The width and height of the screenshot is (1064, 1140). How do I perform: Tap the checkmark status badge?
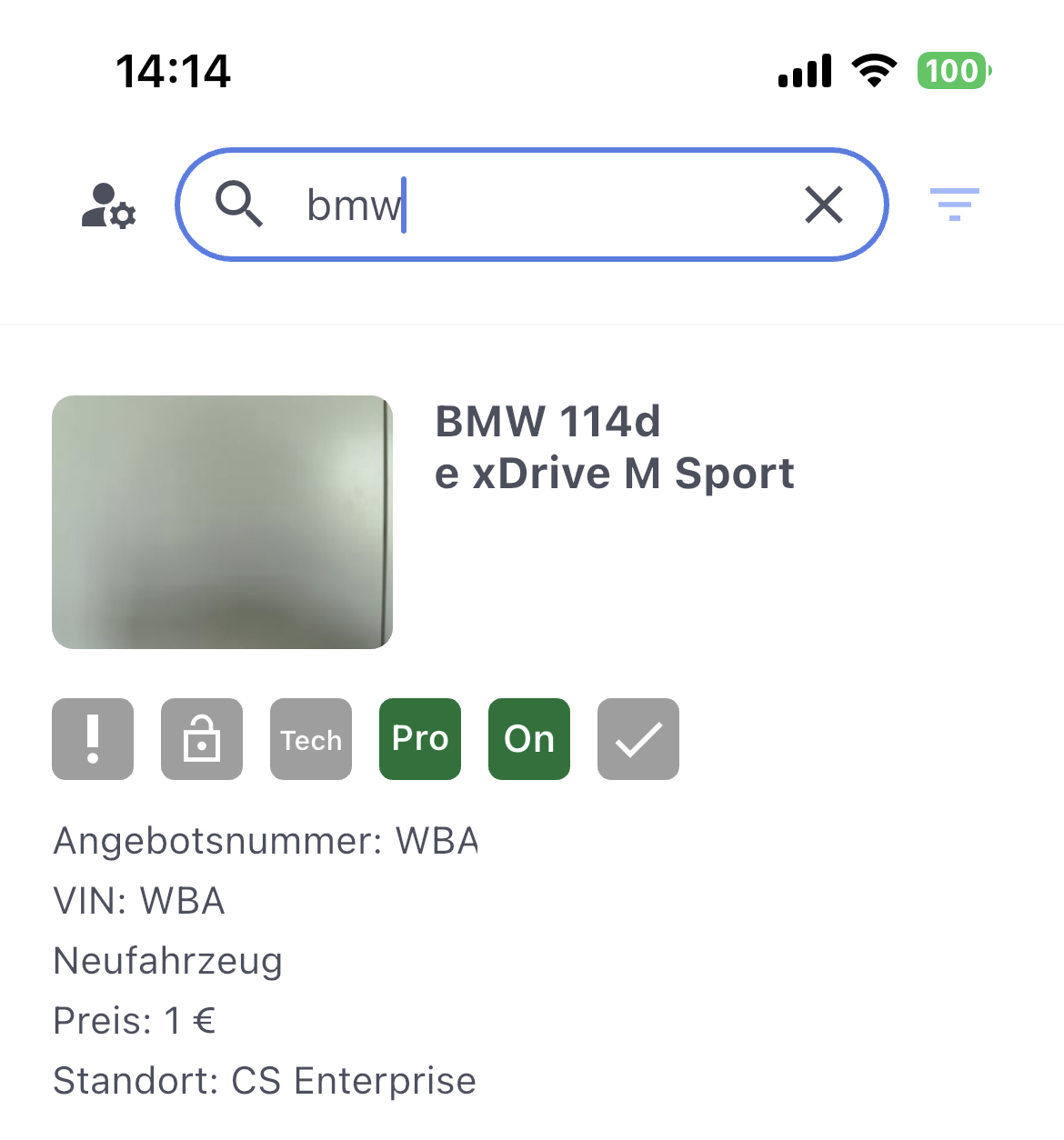[638, 739]
